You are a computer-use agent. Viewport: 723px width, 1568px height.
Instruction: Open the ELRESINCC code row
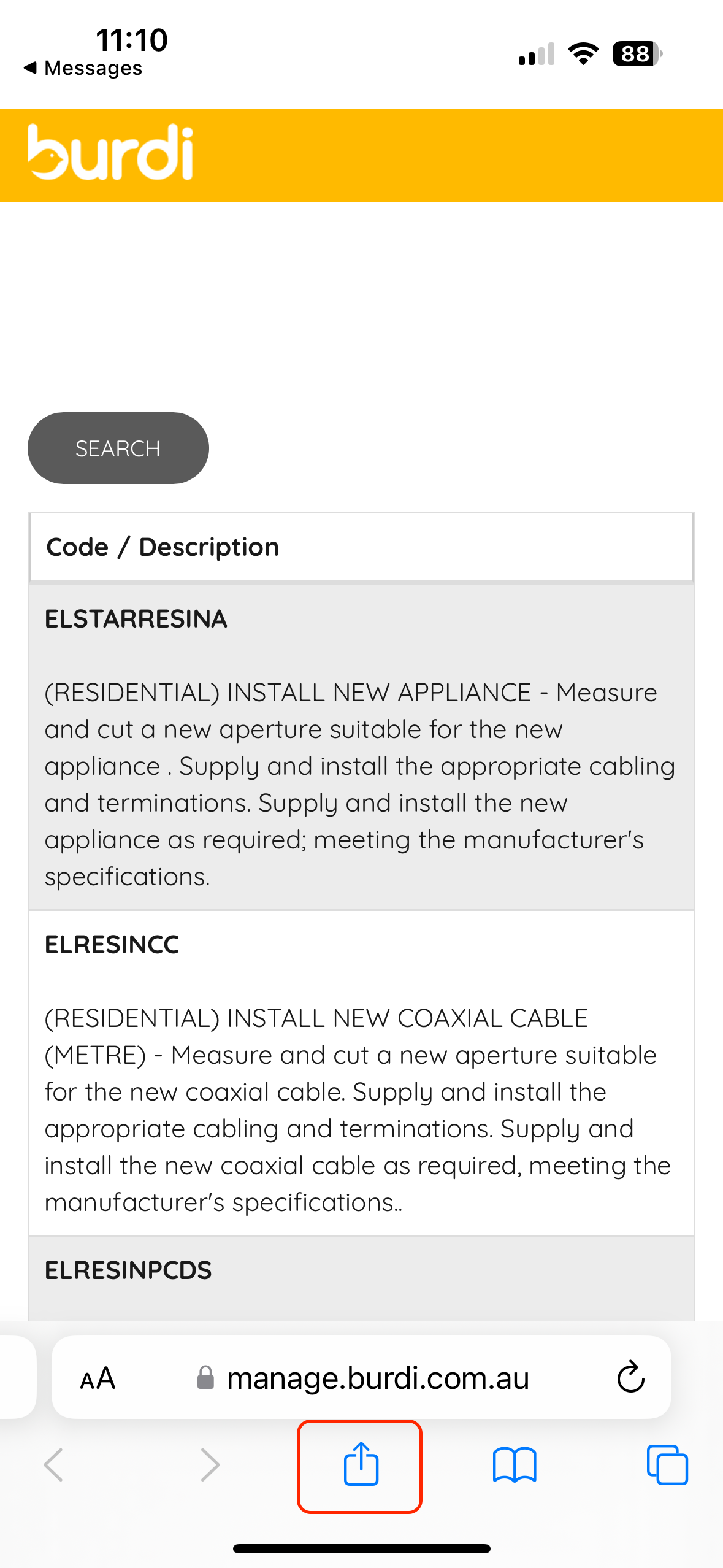point(361,1073)
